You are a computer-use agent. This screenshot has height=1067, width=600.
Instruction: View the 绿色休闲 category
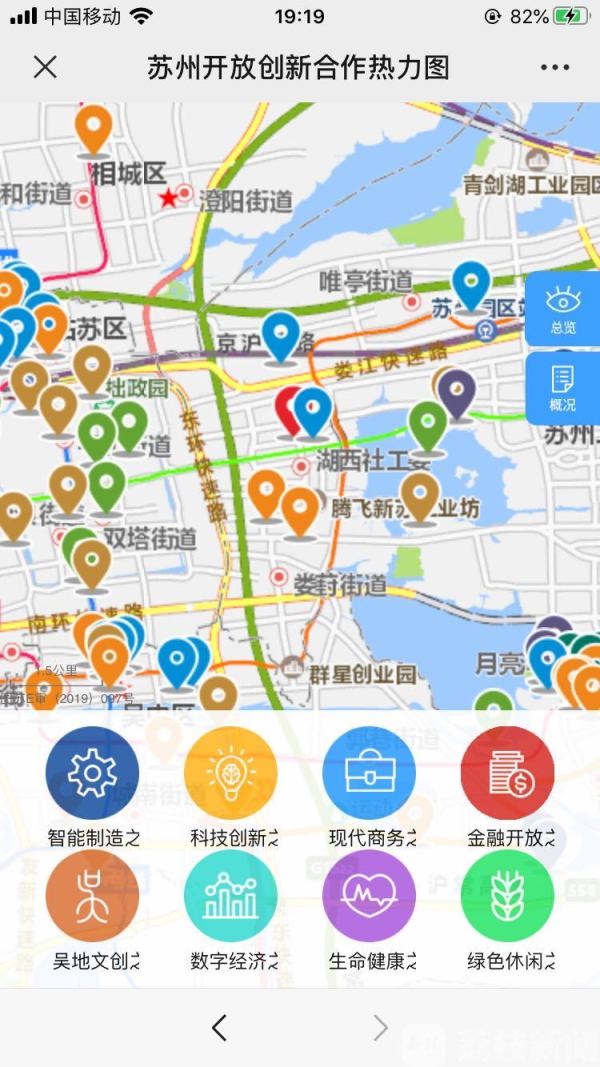point(507,896)
